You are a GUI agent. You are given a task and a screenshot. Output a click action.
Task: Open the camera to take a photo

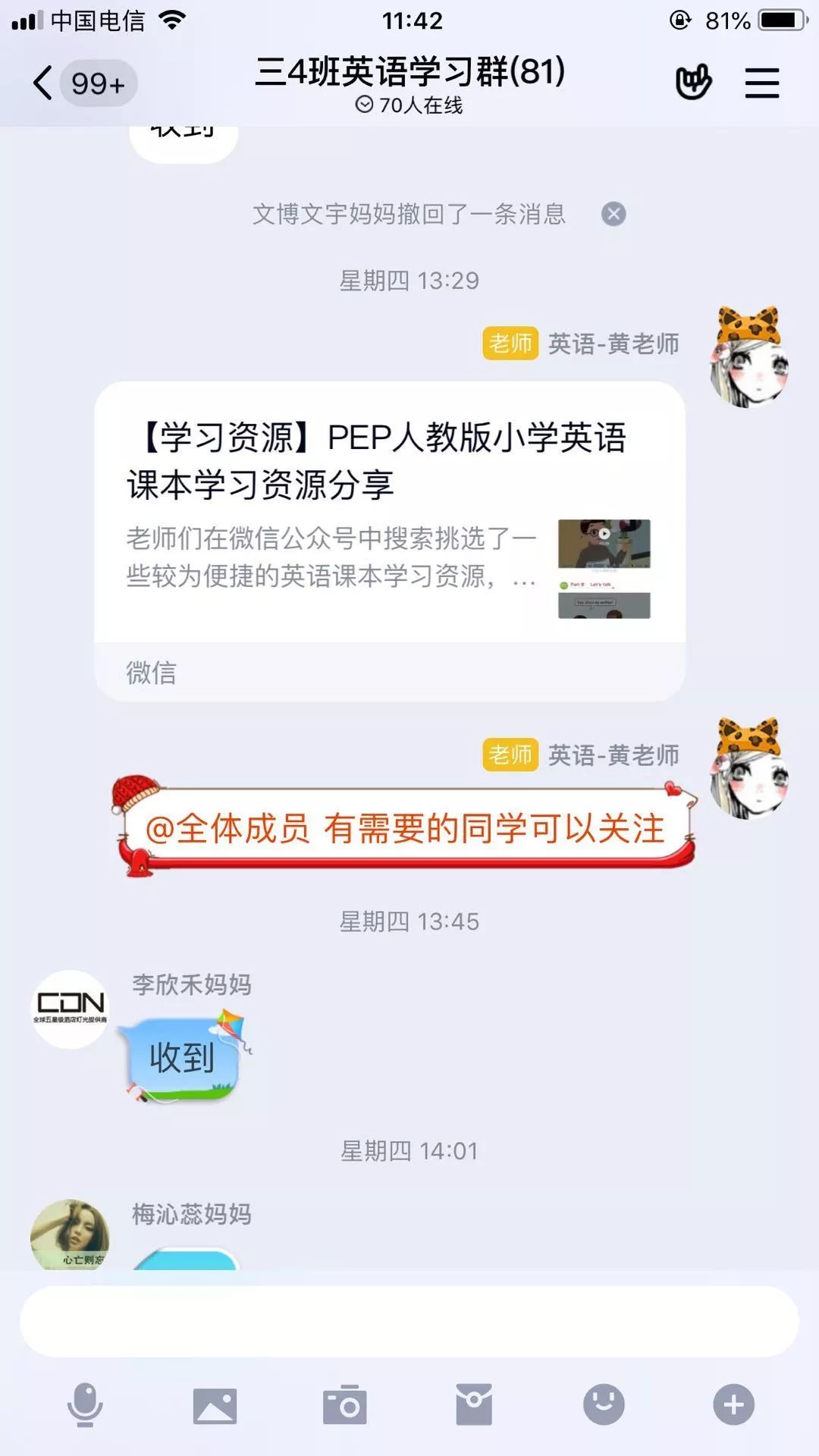click(x=345, y=1405)
